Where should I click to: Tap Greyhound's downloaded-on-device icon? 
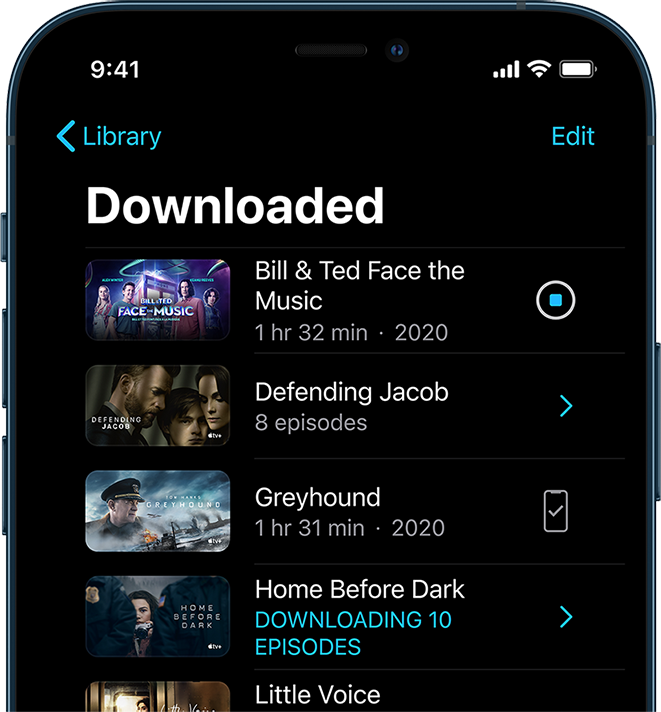pos(555,511)
